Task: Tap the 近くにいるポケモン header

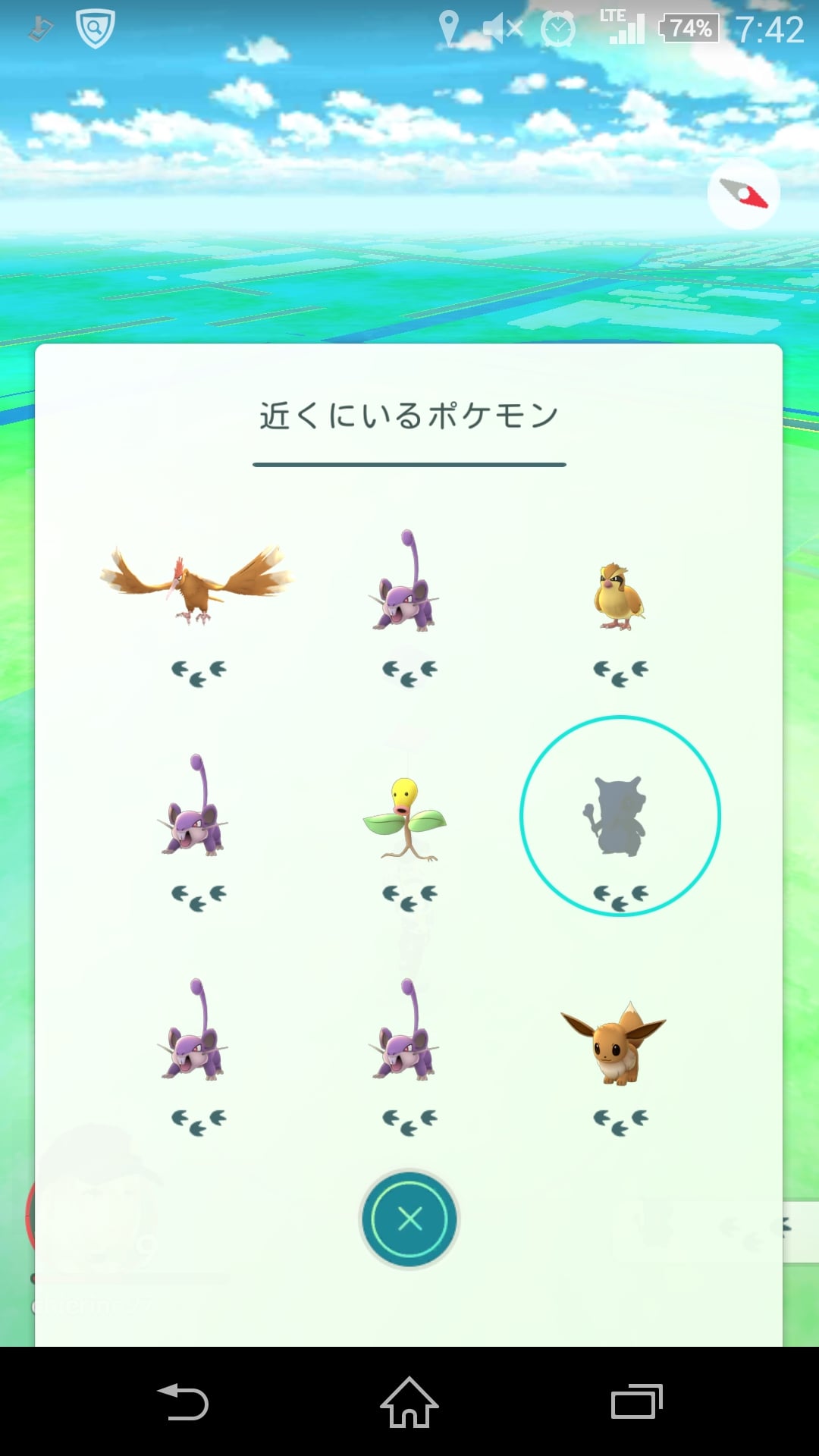Action: point(409,413)
